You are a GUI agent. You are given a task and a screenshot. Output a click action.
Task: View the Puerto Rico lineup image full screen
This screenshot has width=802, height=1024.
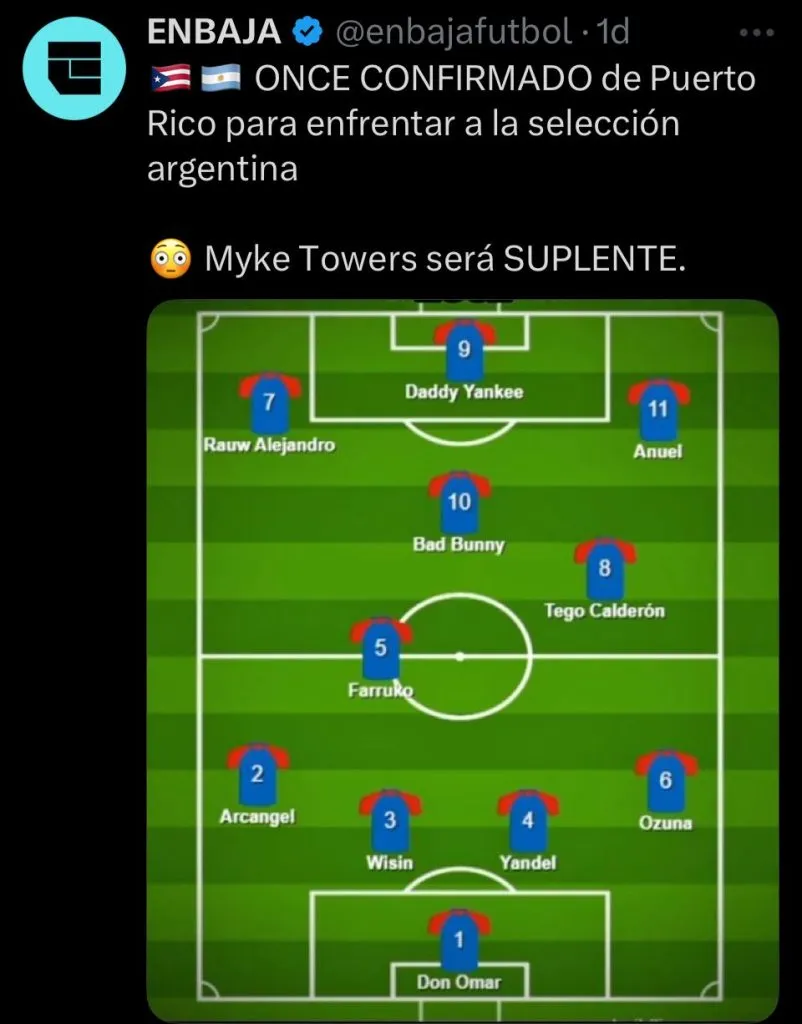462,660
